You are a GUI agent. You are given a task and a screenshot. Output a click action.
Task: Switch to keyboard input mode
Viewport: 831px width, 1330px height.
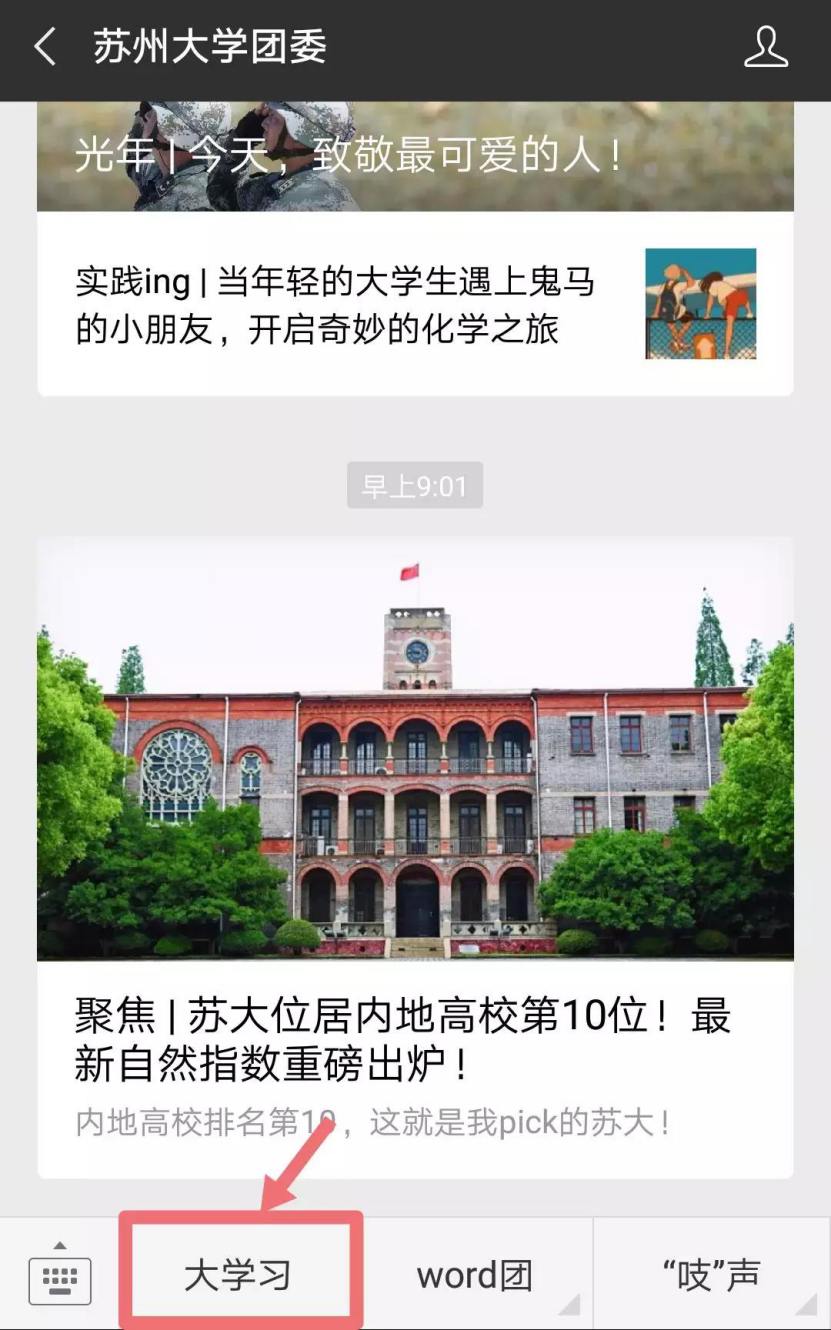[60, 1275]
